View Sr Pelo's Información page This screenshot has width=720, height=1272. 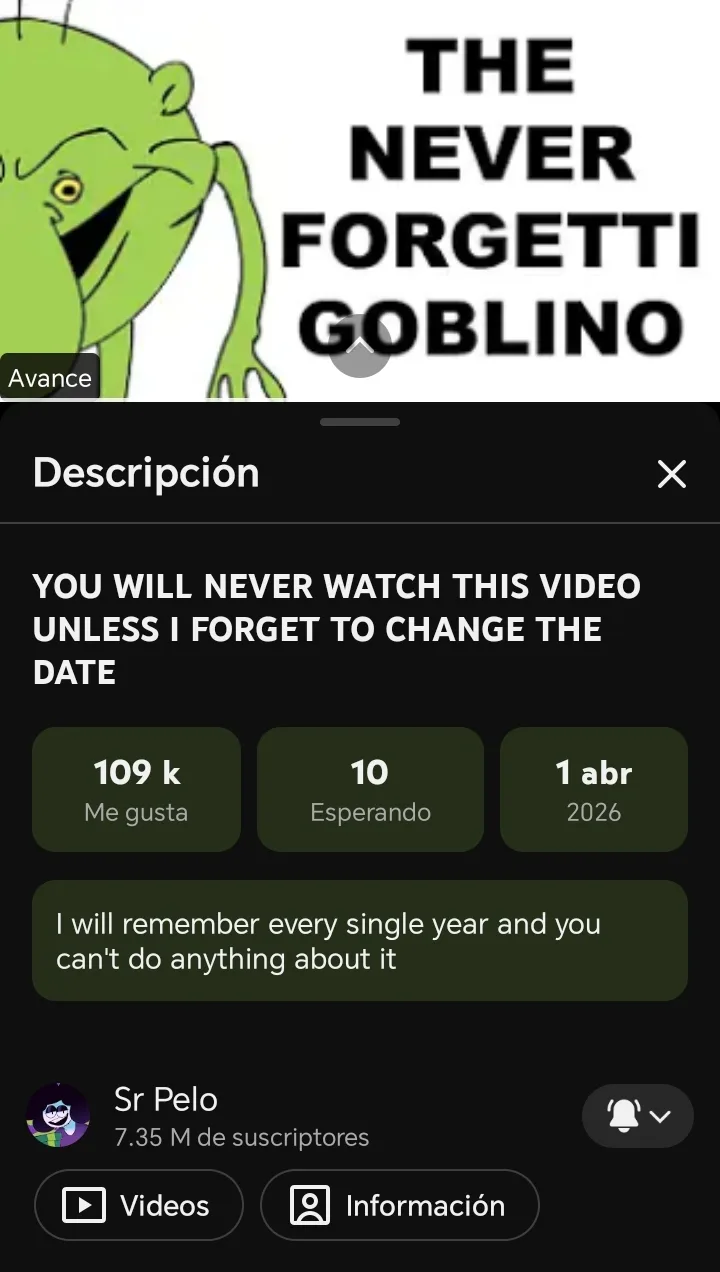[400, 1205]
